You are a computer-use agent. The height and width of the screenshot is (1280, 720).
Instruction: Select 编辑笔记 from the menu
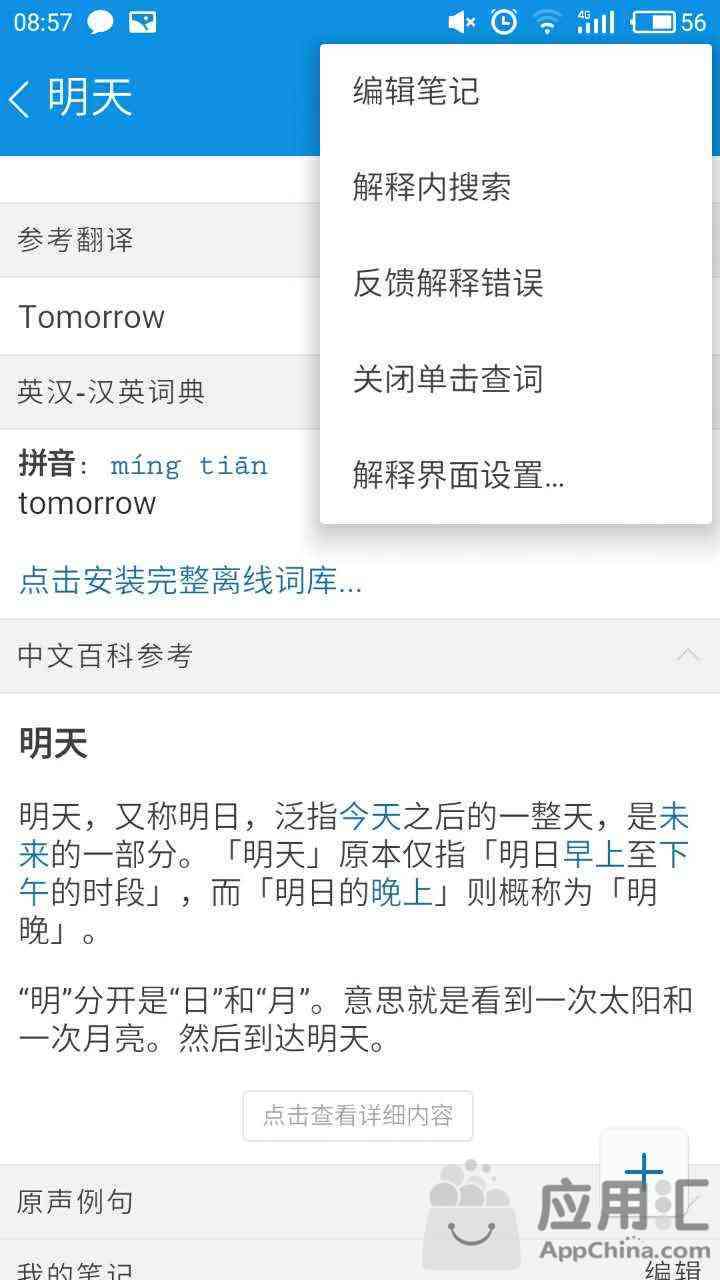pos(416,92)
